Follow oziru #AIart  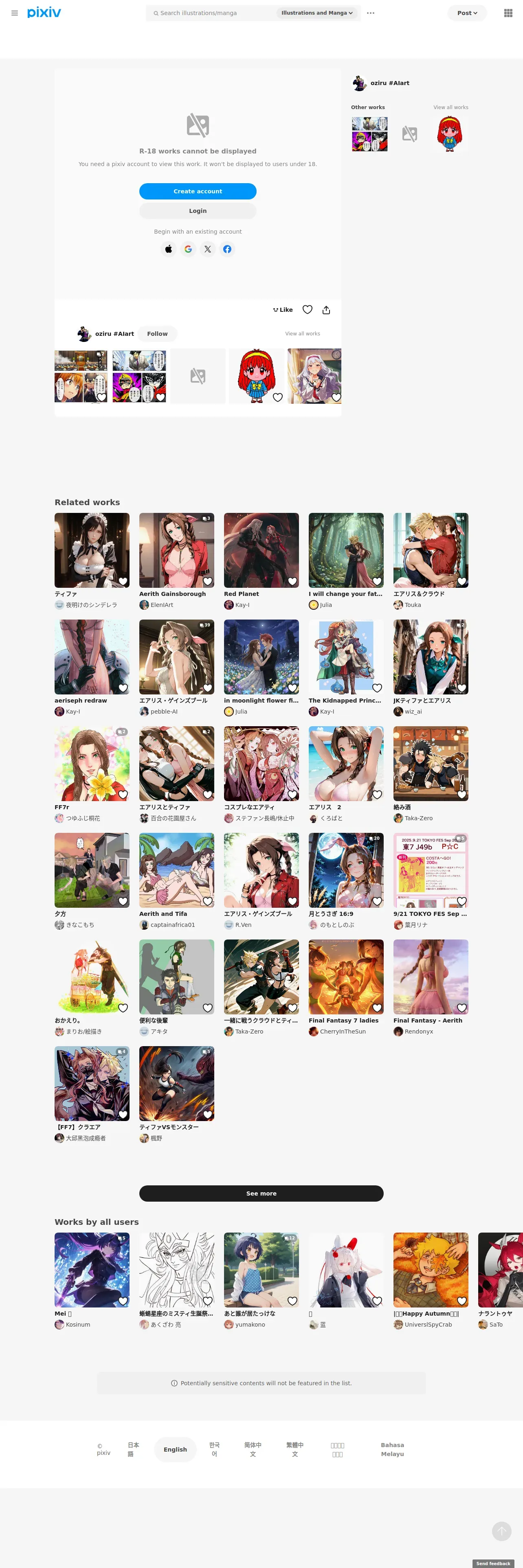tap(157, 333)
